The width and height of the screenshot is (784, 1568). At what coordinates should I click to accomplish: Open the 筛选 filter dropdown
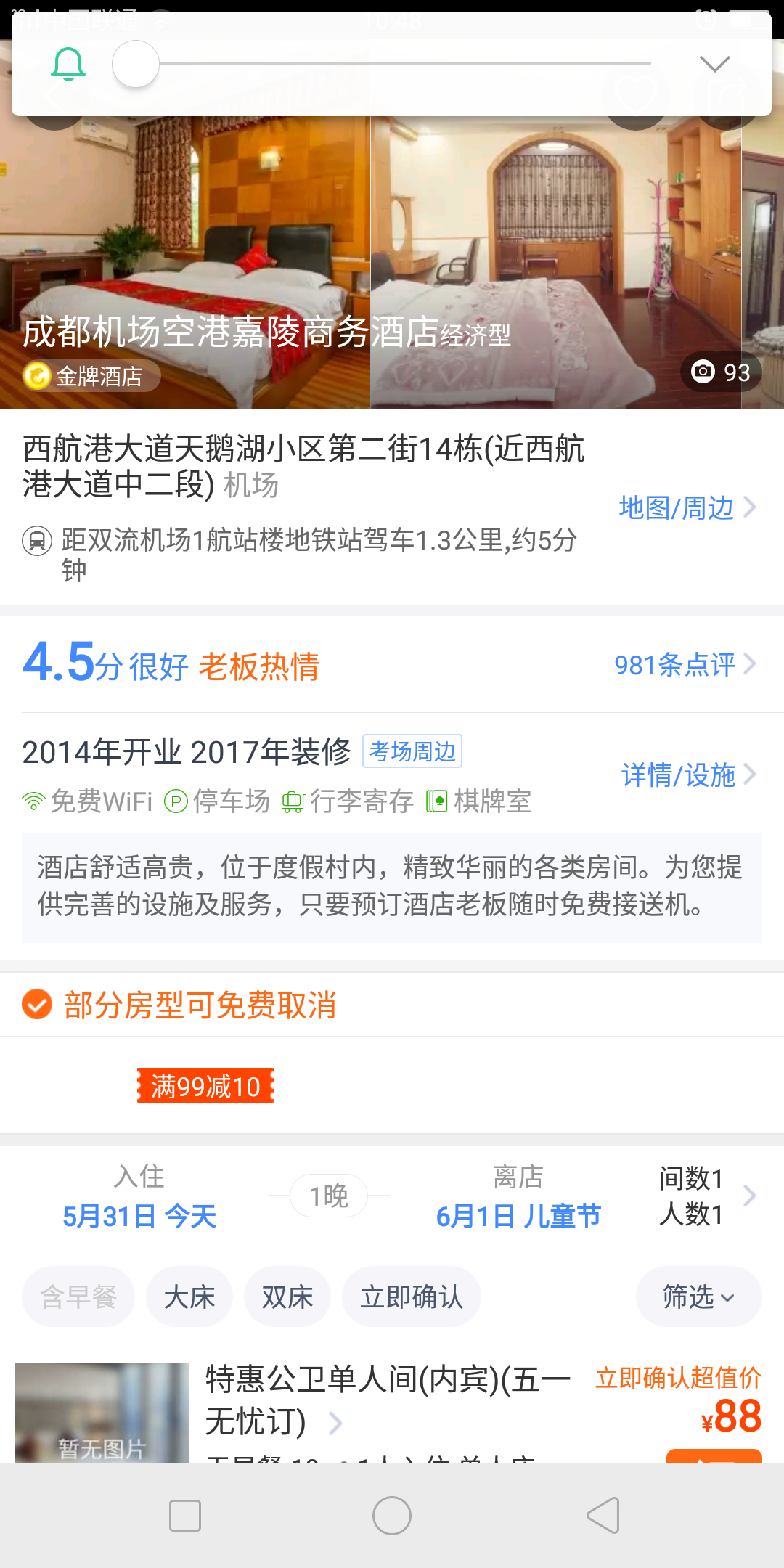pos(698,1297)
